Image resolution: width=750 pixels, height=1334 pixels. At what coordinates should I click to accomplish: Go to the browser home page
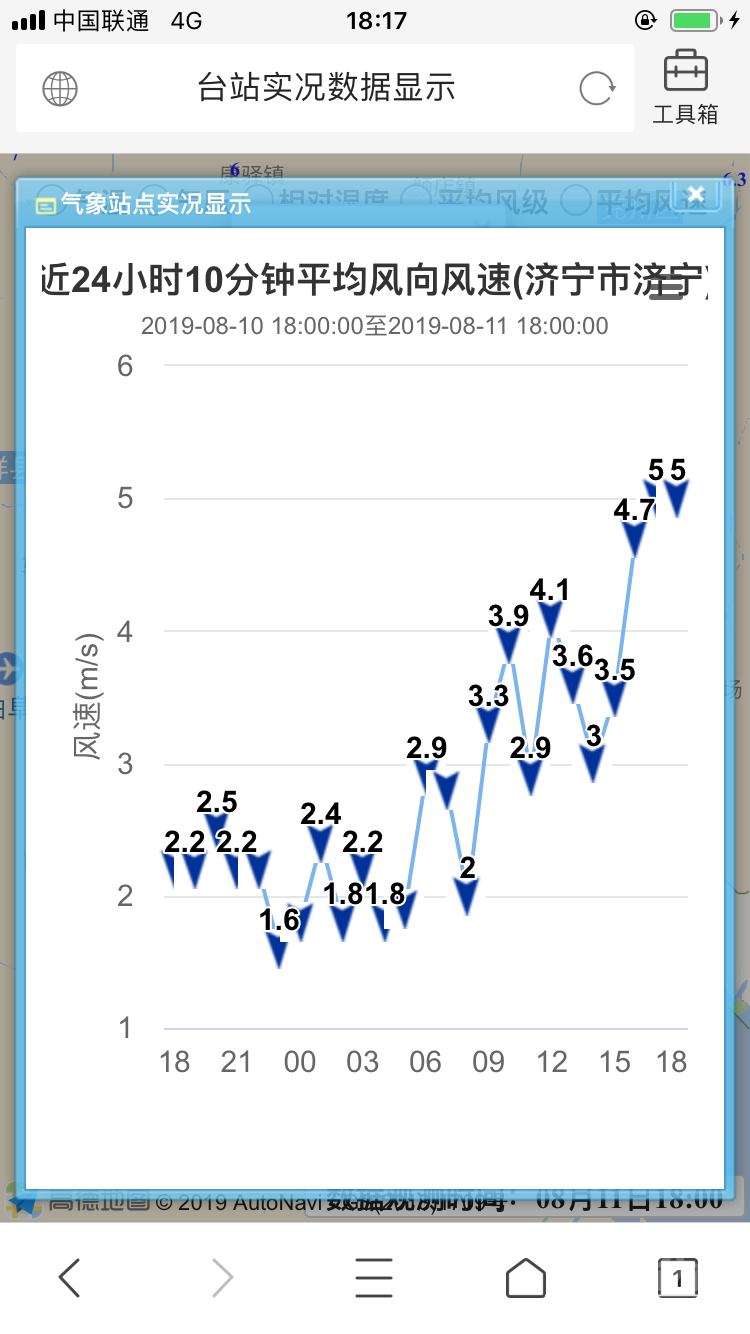(525, 1277)
